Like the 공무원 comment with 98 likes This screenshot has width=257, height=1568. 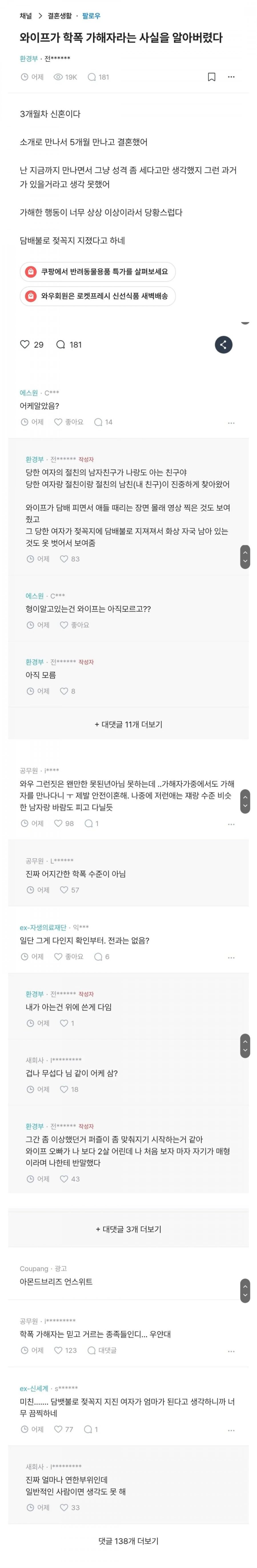coord(59,824)
